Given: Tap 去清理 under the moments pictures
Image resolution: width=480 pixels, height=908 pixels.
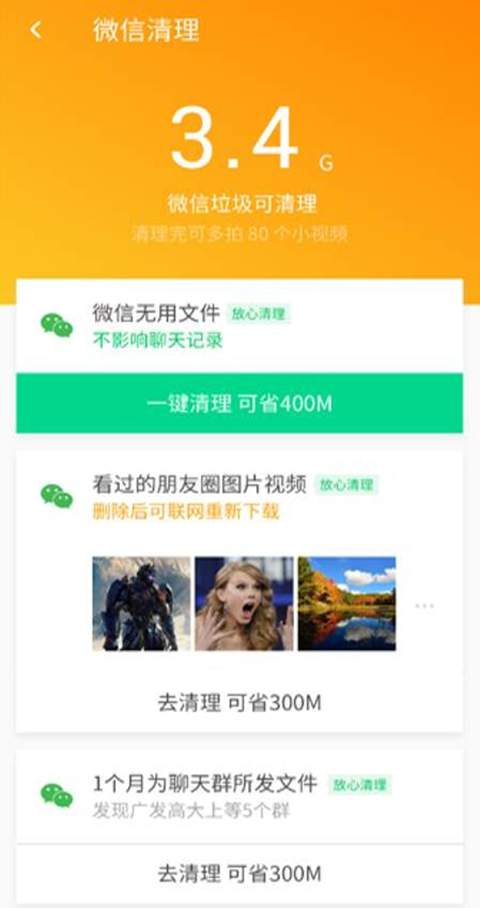Looking at the screenshot, I should click(x=239, y=703).
